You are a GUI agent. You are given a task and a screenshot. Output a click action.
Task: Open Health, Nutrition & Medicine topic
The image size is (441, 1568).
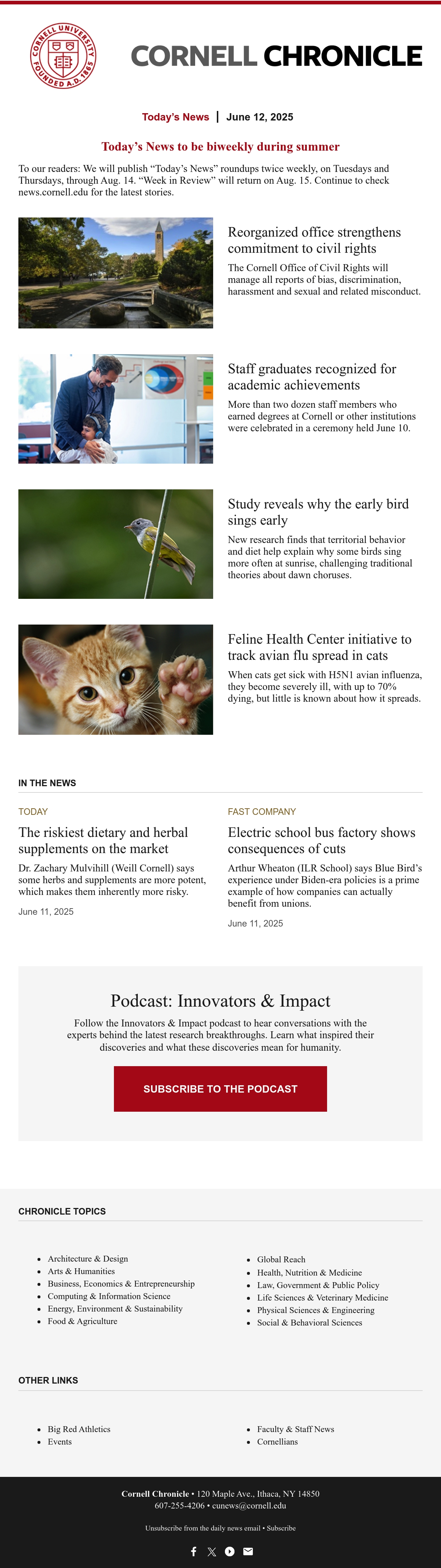point(309,1272)
